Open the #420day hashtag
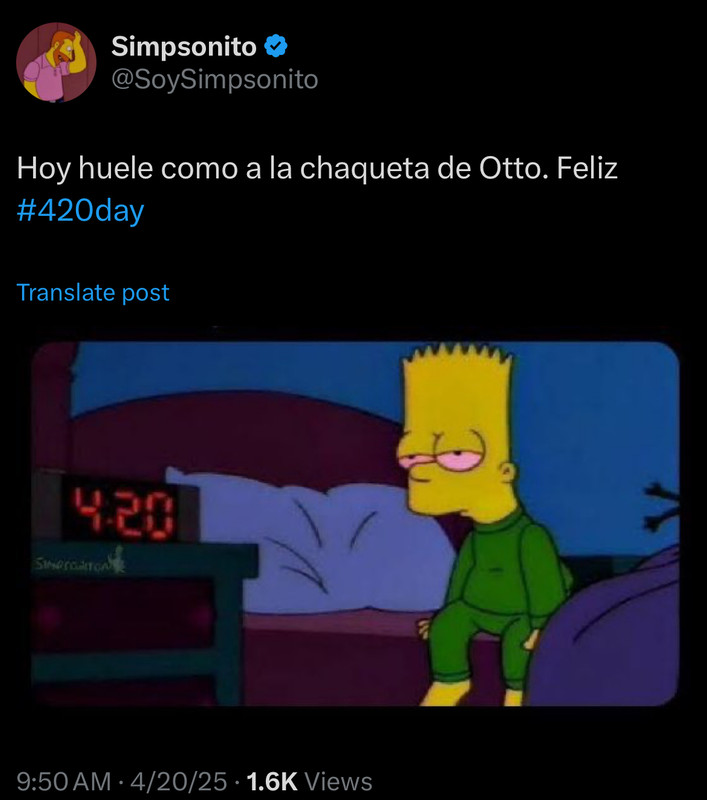This screenshot has height=800, width=707. pos(81,211)
